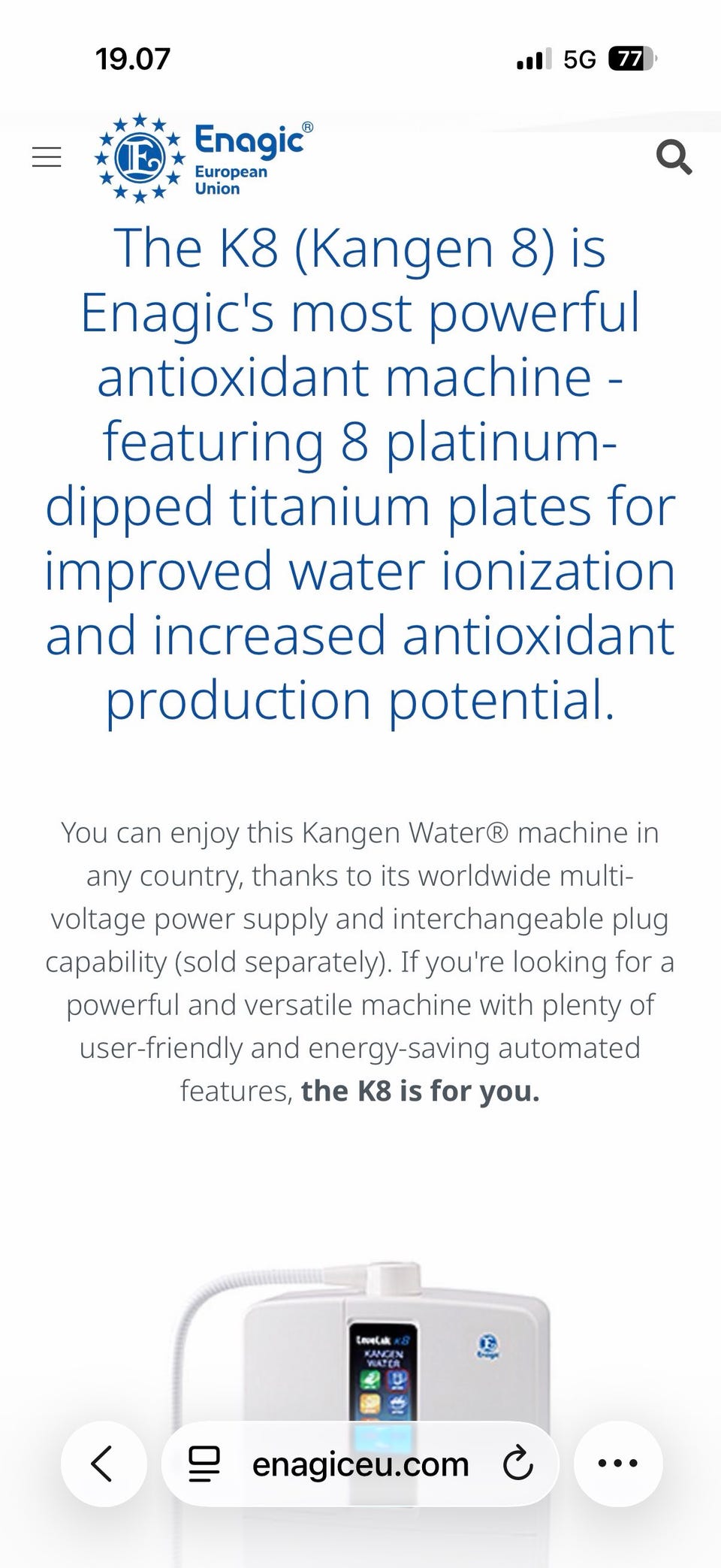Open the site search magnifier
The image size is (721, 1568).
click(x=674, y=157)
